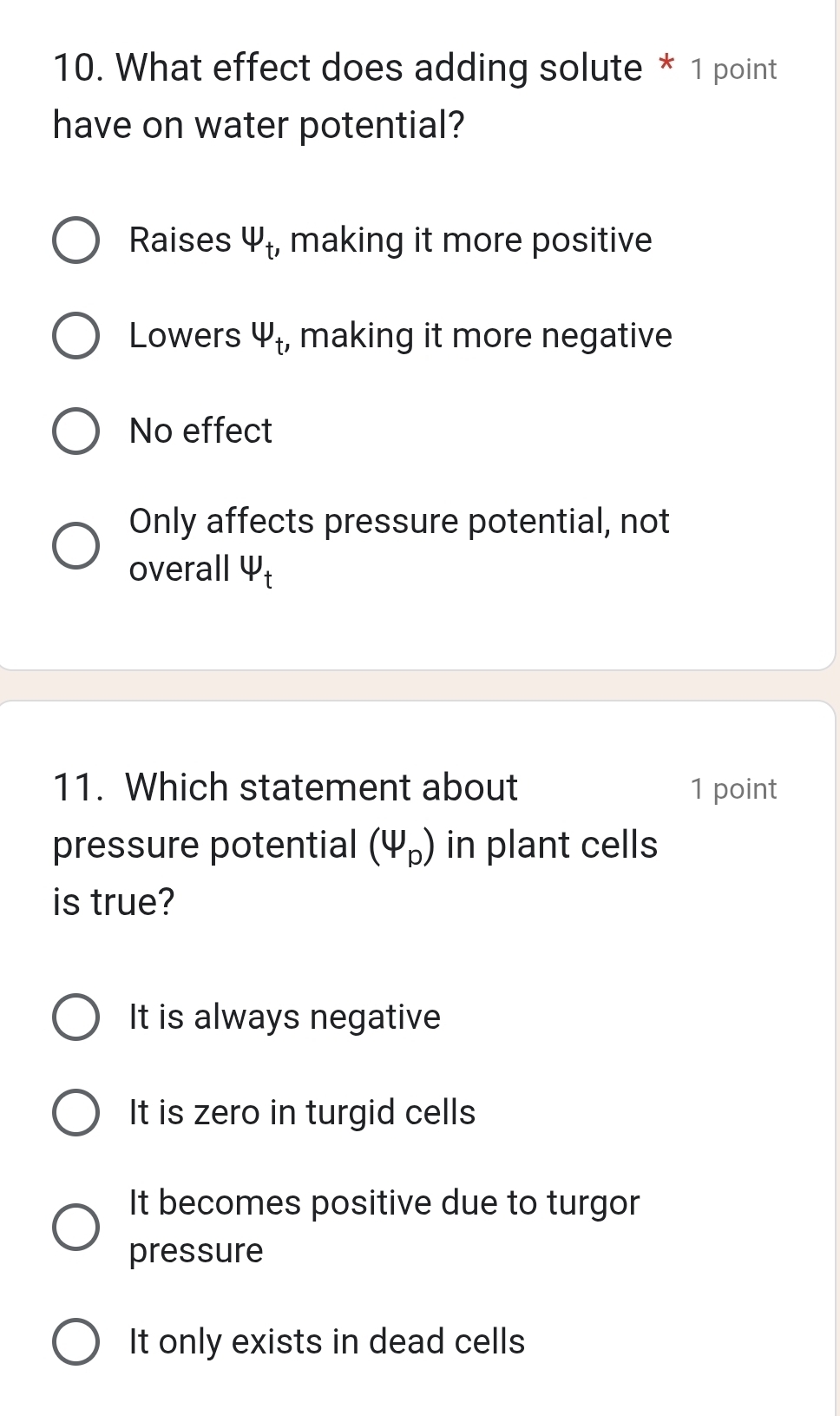Click the "1 point" label of question 10
Screen dimensions: 840x1416
point(735,68)
